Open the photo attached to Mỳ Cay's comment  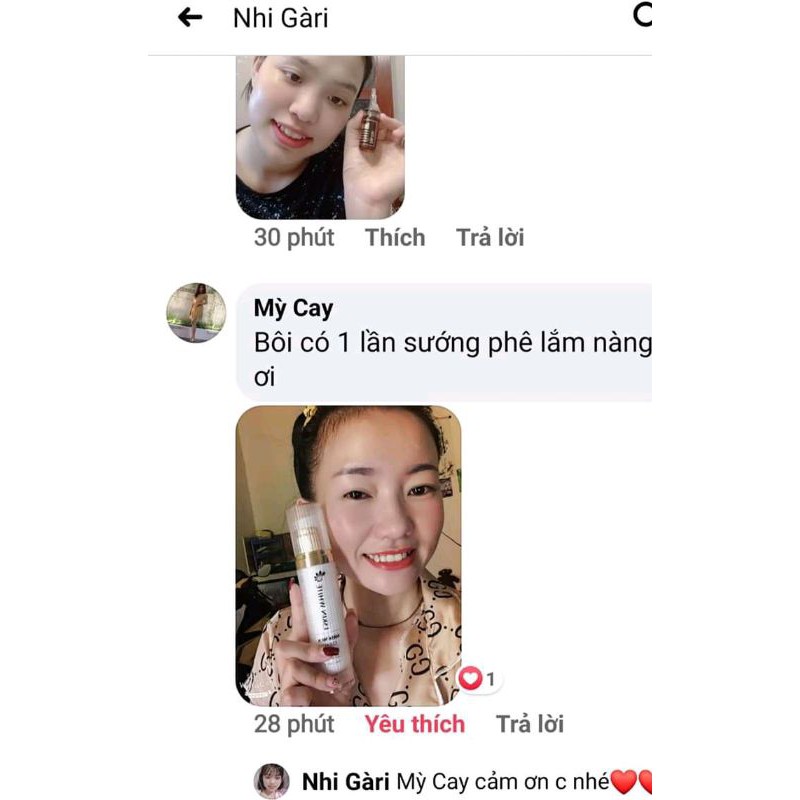348,555
